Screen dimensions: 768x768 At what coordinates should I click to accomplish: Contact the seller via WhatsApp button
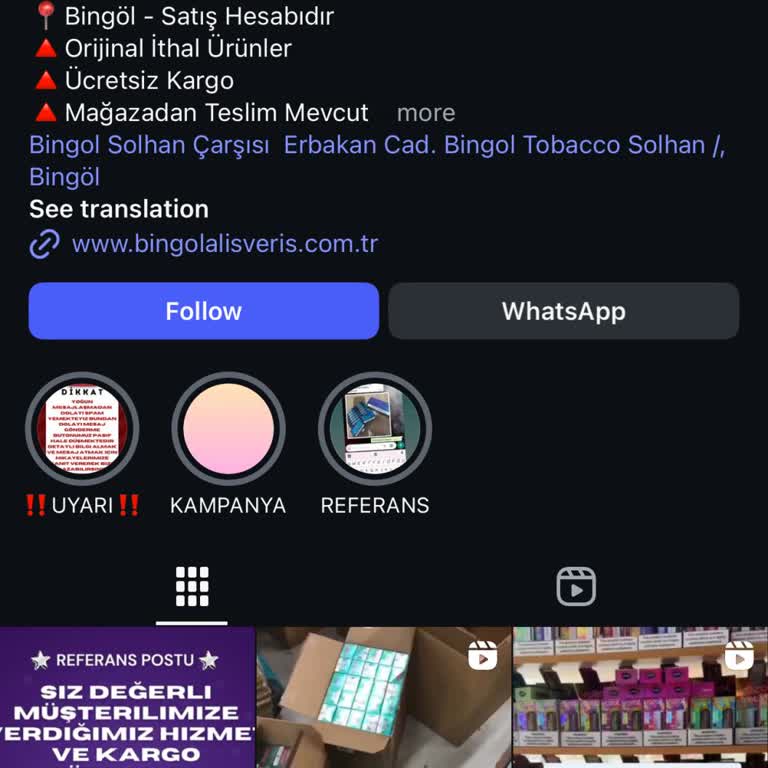[x=563, y=311]
